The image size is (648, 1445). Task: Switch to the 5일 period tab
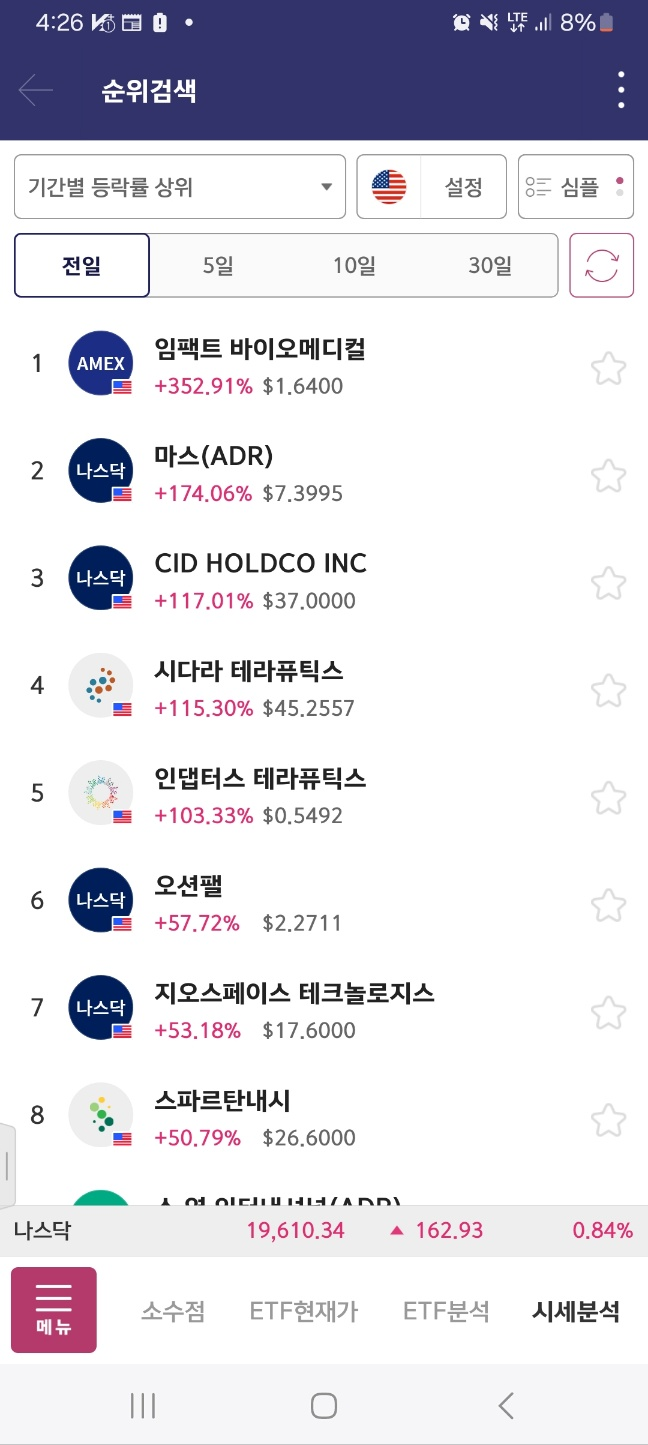coord(218,266)
